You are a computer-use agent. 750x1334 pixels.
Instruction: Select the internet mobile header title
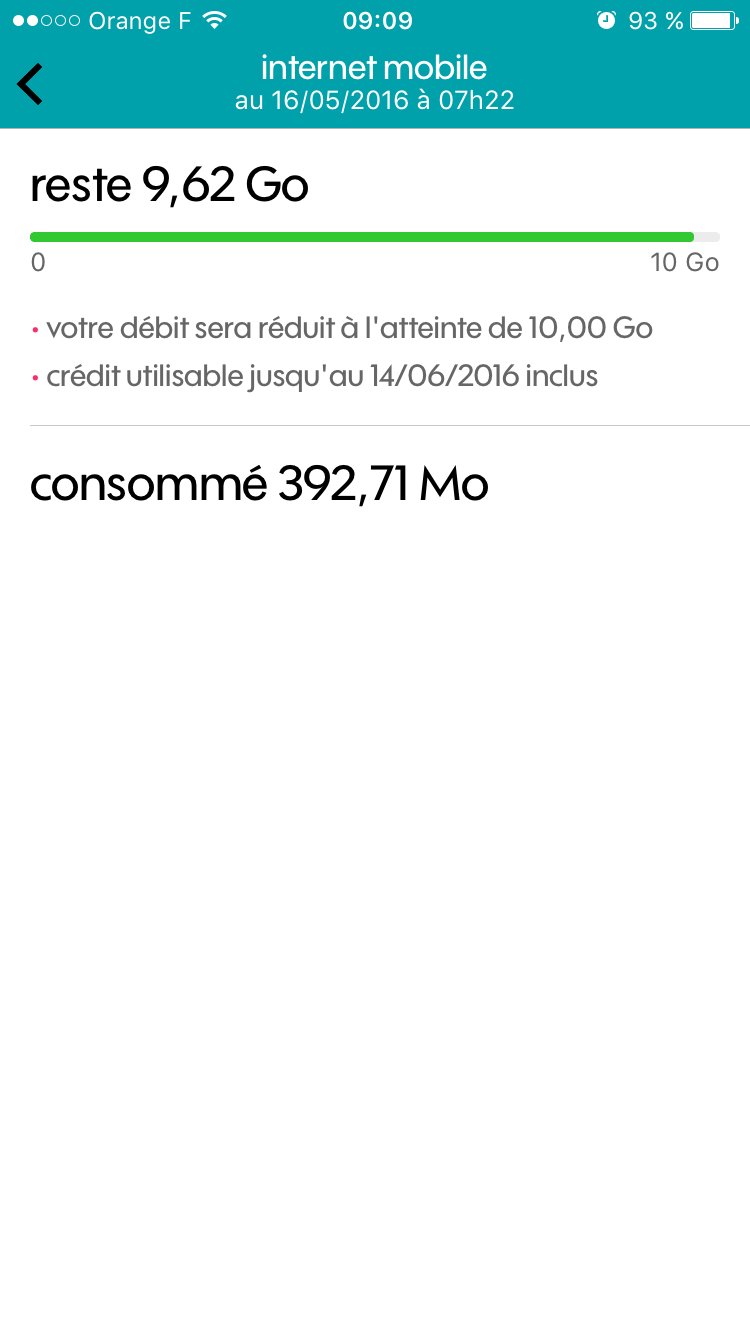coord(374,67)
